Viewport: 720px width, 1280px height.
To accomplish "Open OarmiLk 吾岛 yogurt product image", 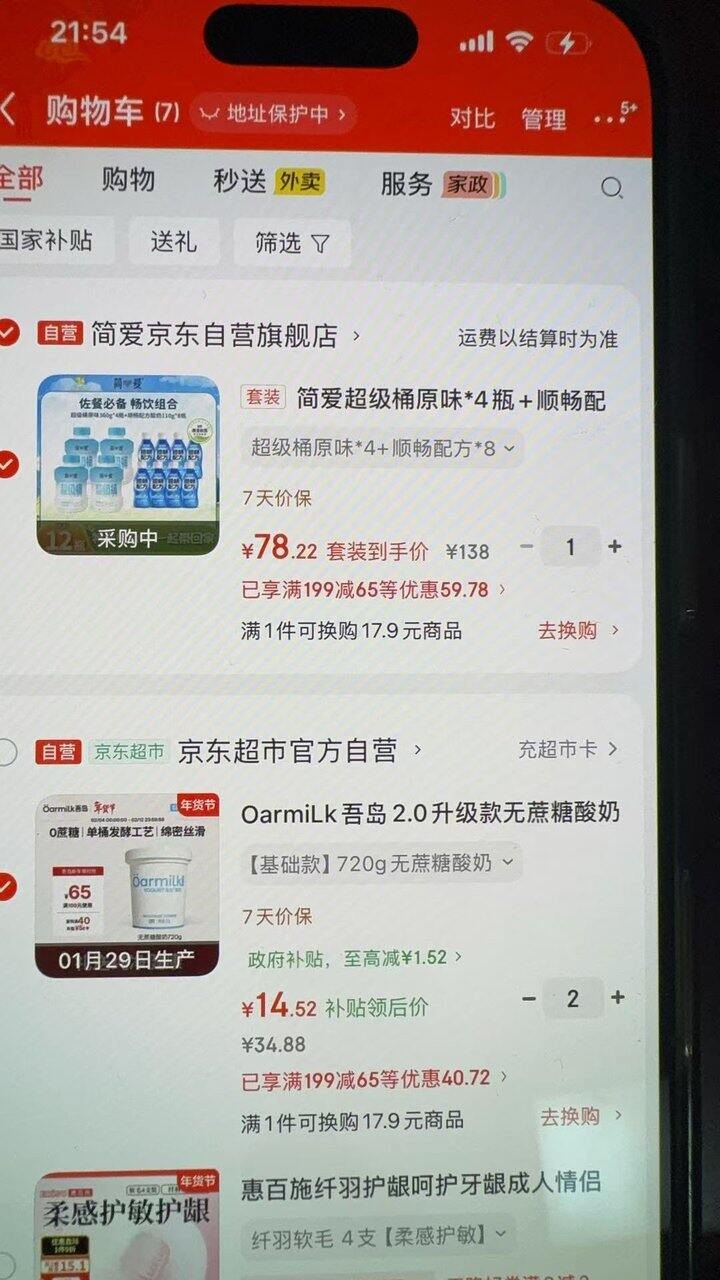I will tap(127, 885).
